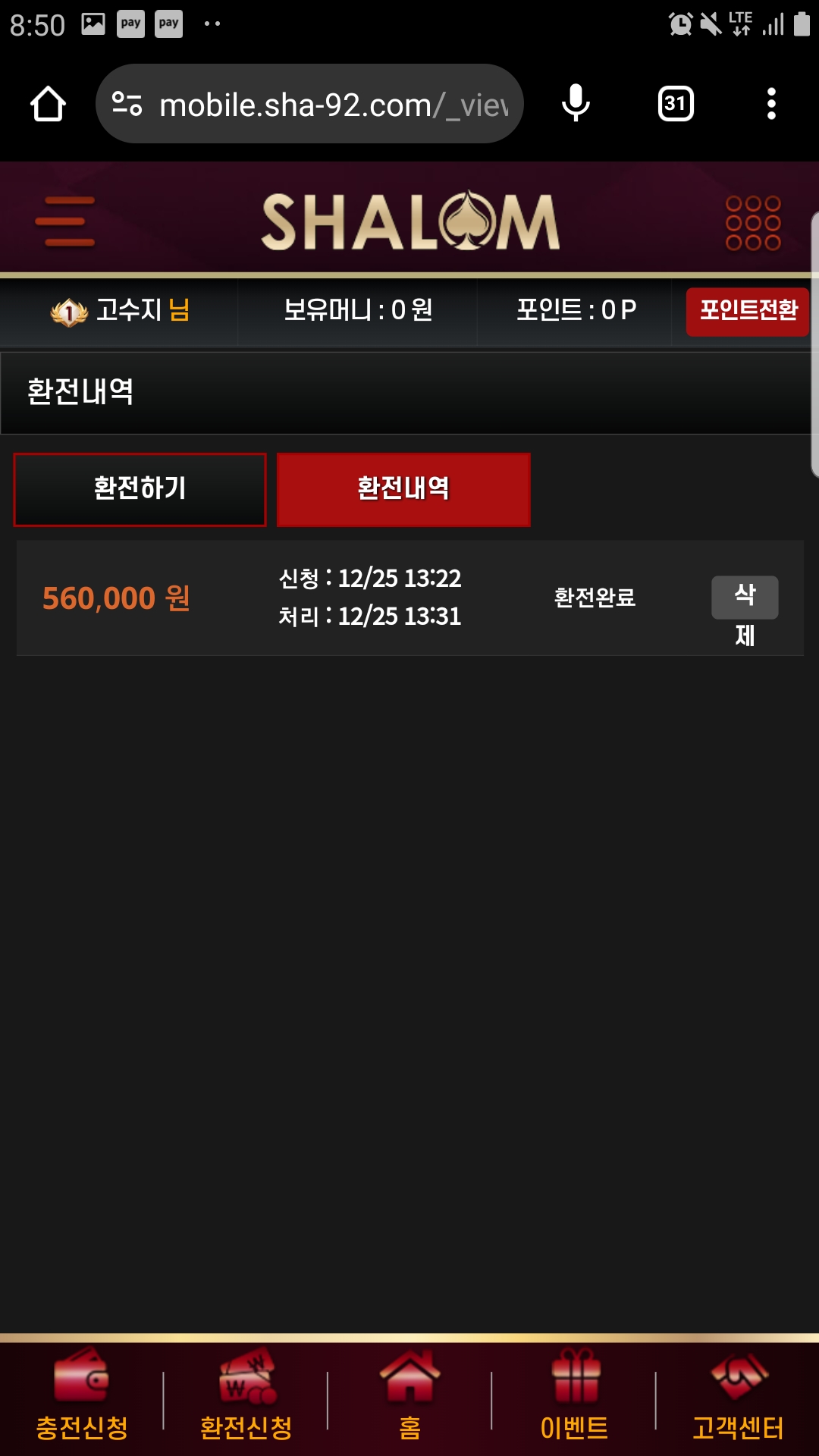Open the grid dots menu

click(752, 223)
